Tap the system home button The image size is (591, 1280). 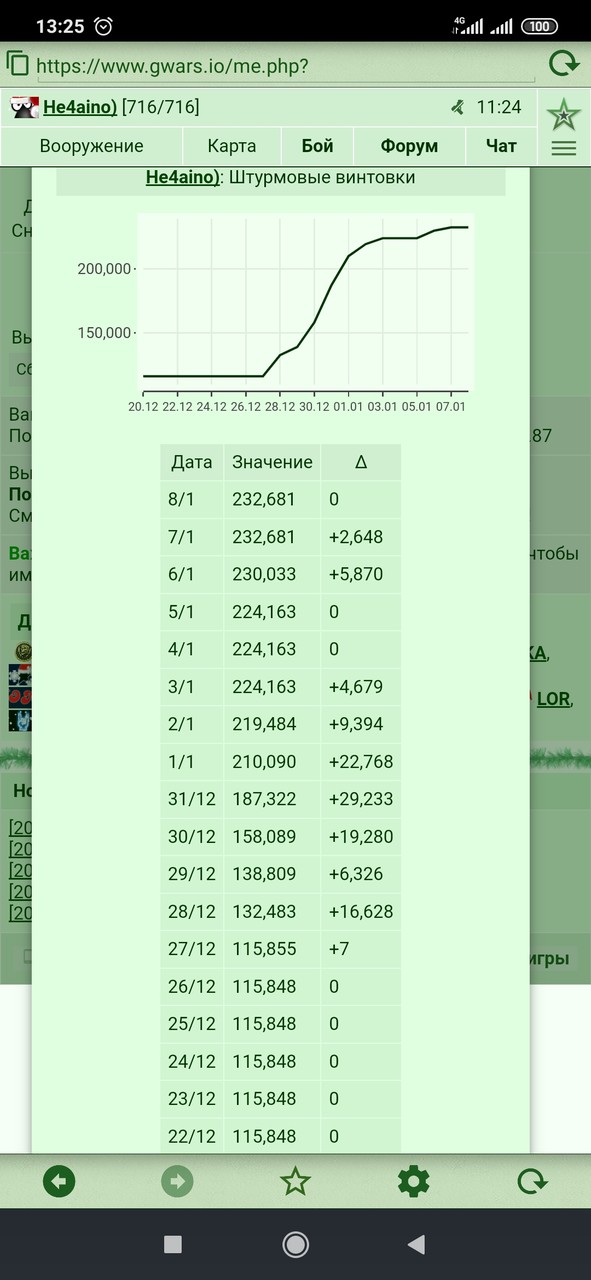coord(295,1244)
